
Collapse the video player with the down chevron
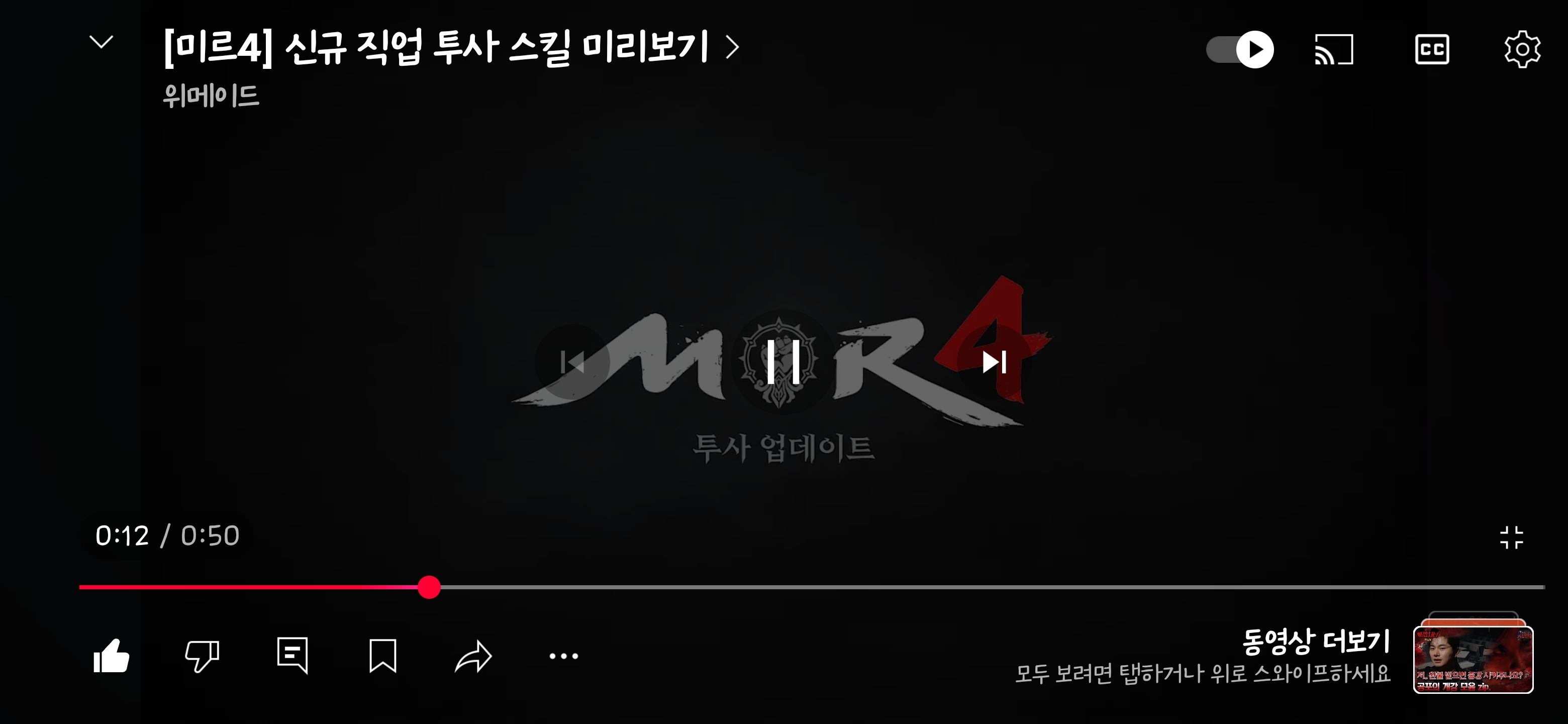click(x=101, y=43)
